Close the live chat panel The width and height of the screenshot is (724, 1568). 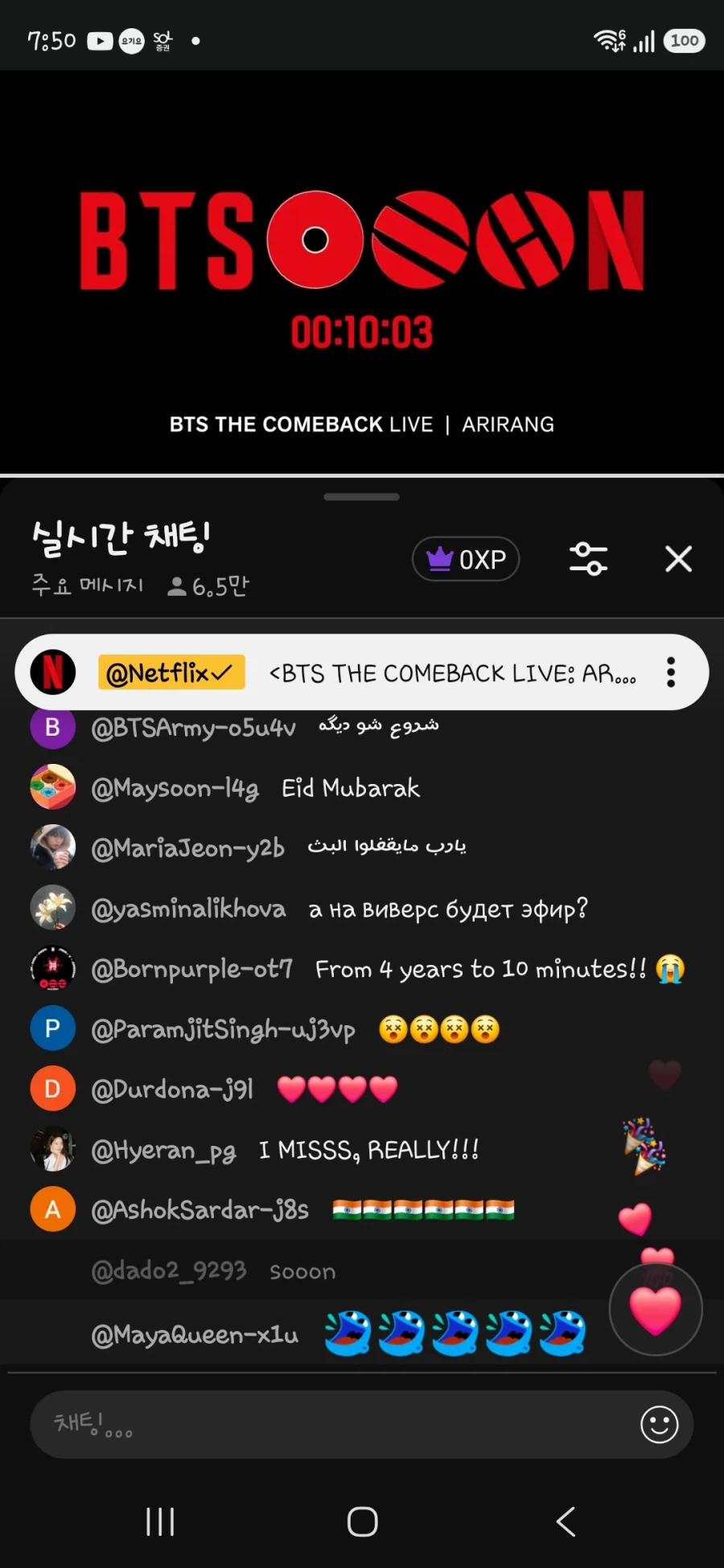tap(678, 559)
